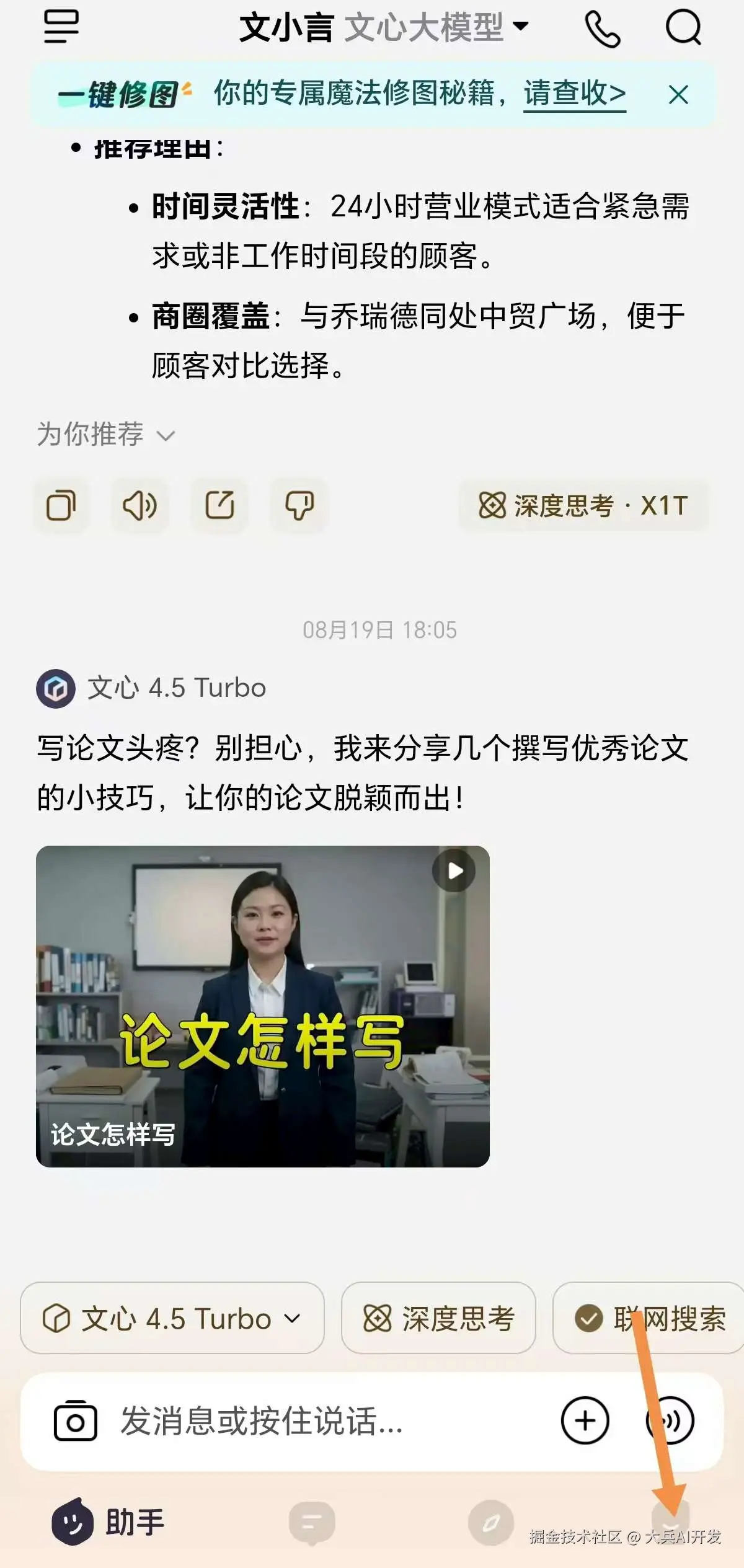Open the 请查收 link in the banner
744x1568 pixels.
pyautogui.click(x=574, y=94)
